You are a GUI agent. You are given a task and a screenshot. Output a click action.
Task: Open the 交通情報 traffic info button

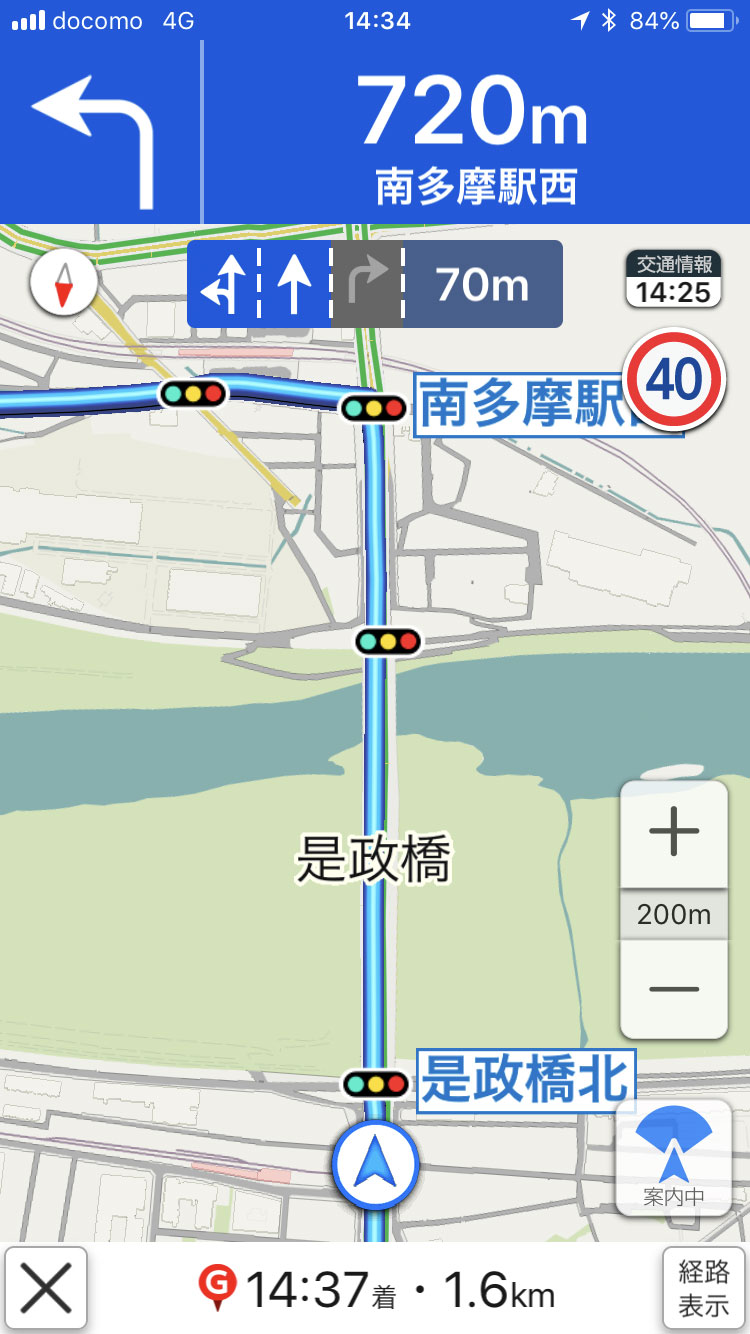674,279
